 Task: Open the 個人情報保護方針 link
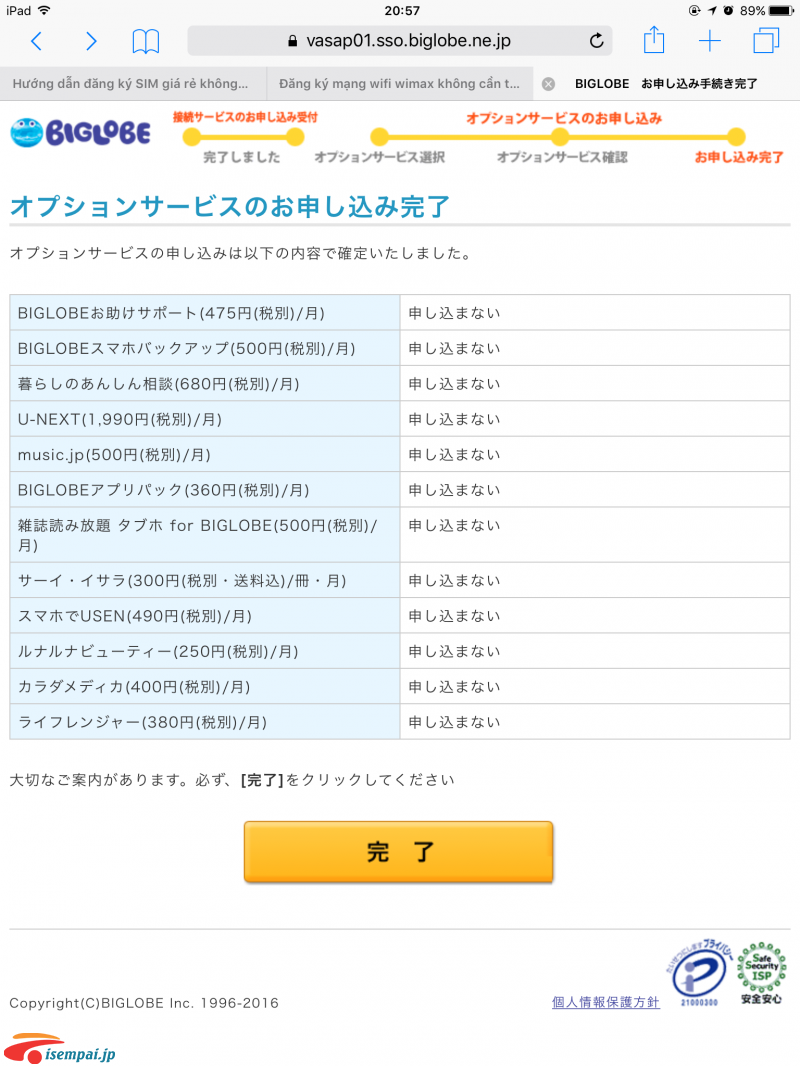pyautogui.click(x=605, y=1002)
